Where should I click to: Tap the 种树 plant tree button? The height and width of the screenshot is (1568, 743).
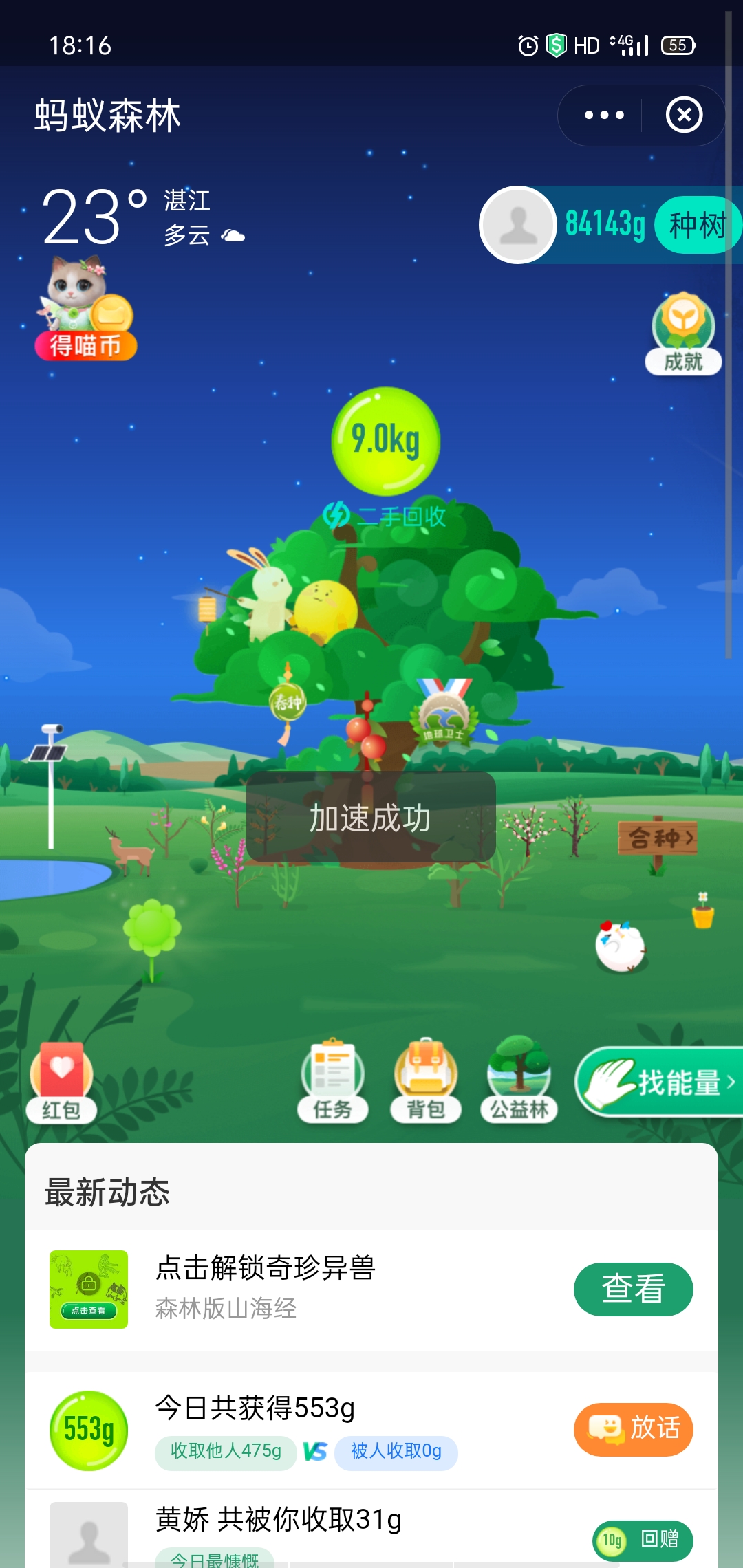point(696,226)
